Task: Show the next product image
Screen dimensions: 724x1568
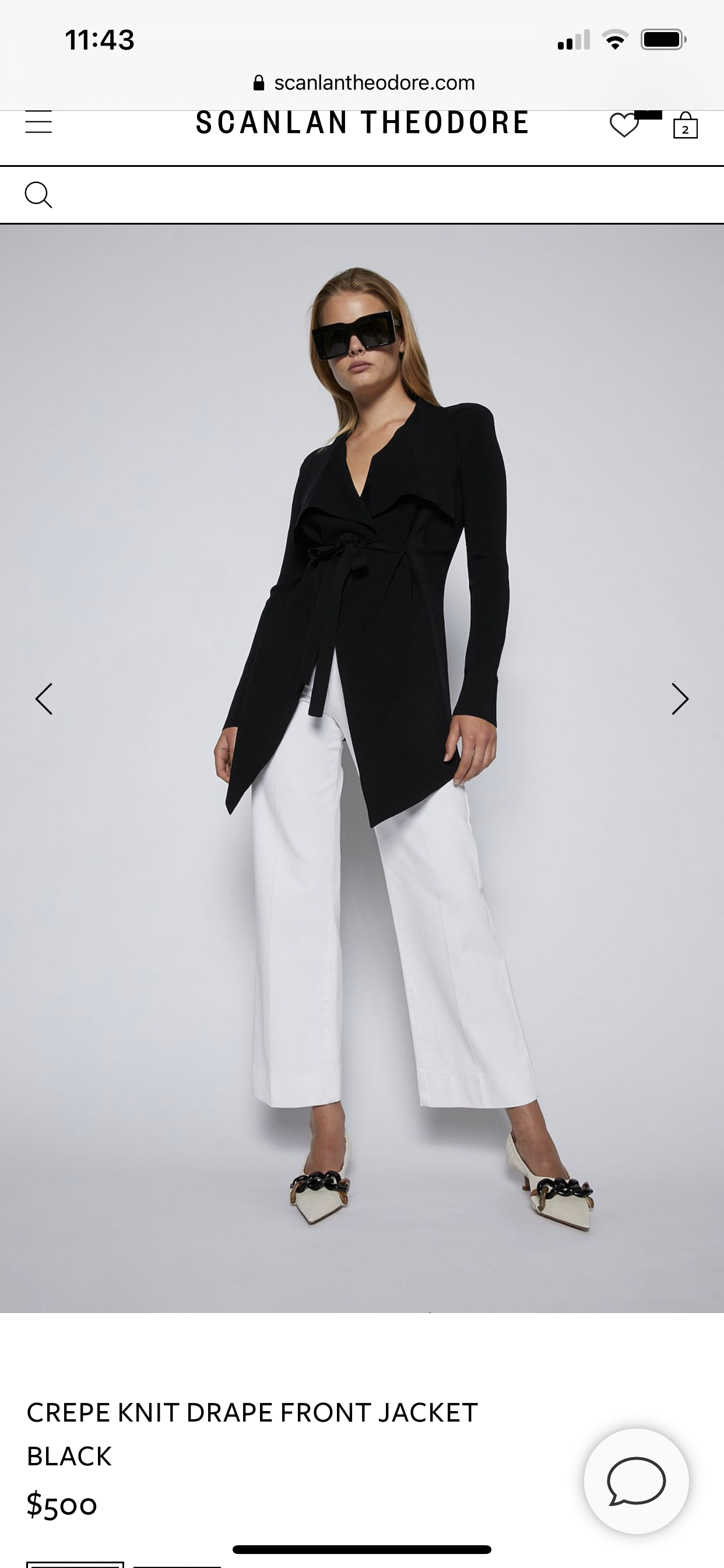Action: (680, 699)
